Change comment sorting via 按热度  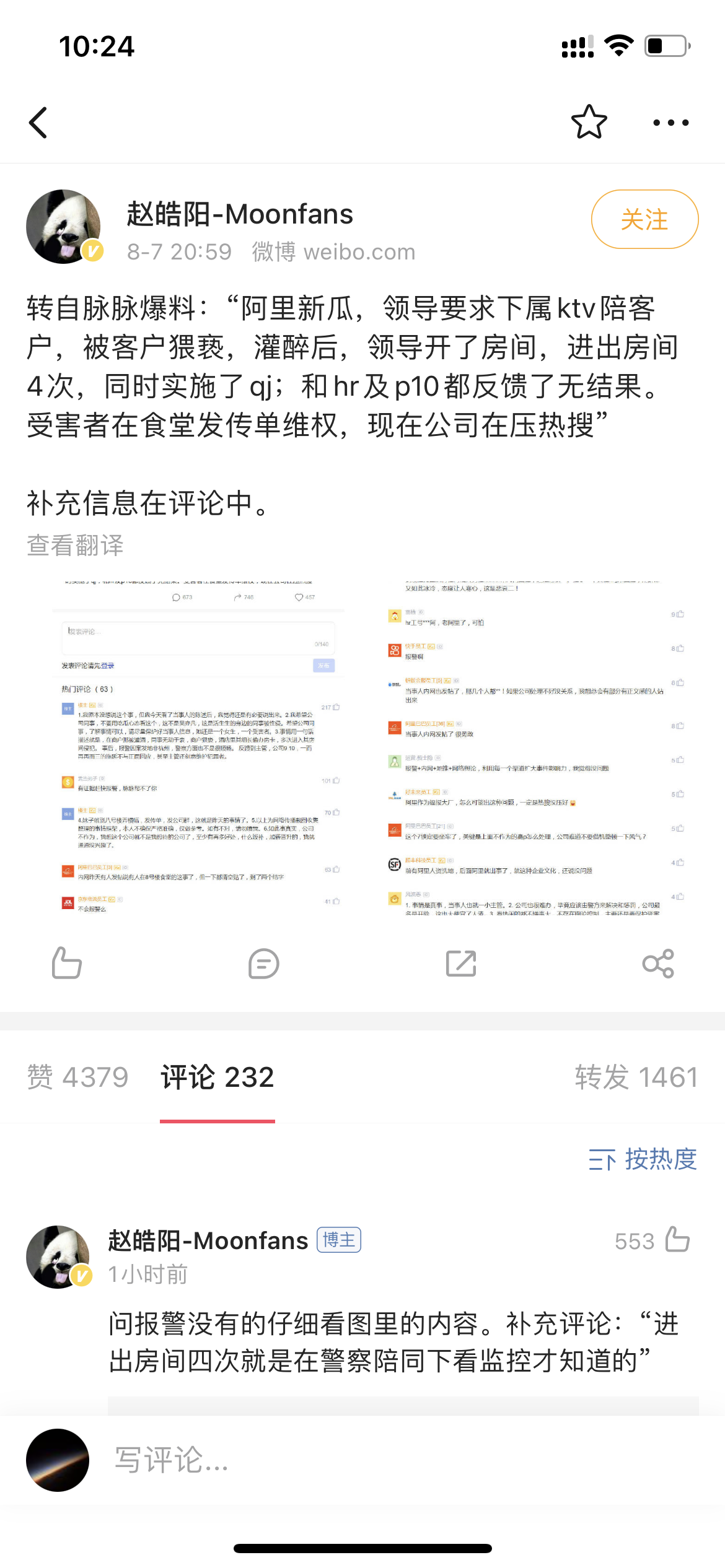[643, 1159]
